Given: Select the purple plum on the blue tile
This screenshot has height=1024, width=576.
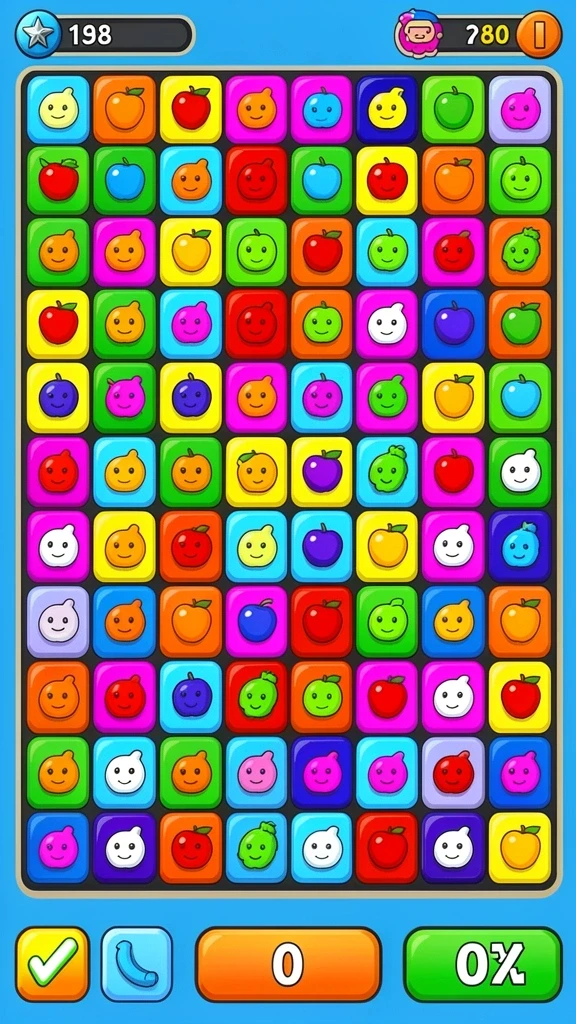Looking at the screenshot, I should point(454,325).
